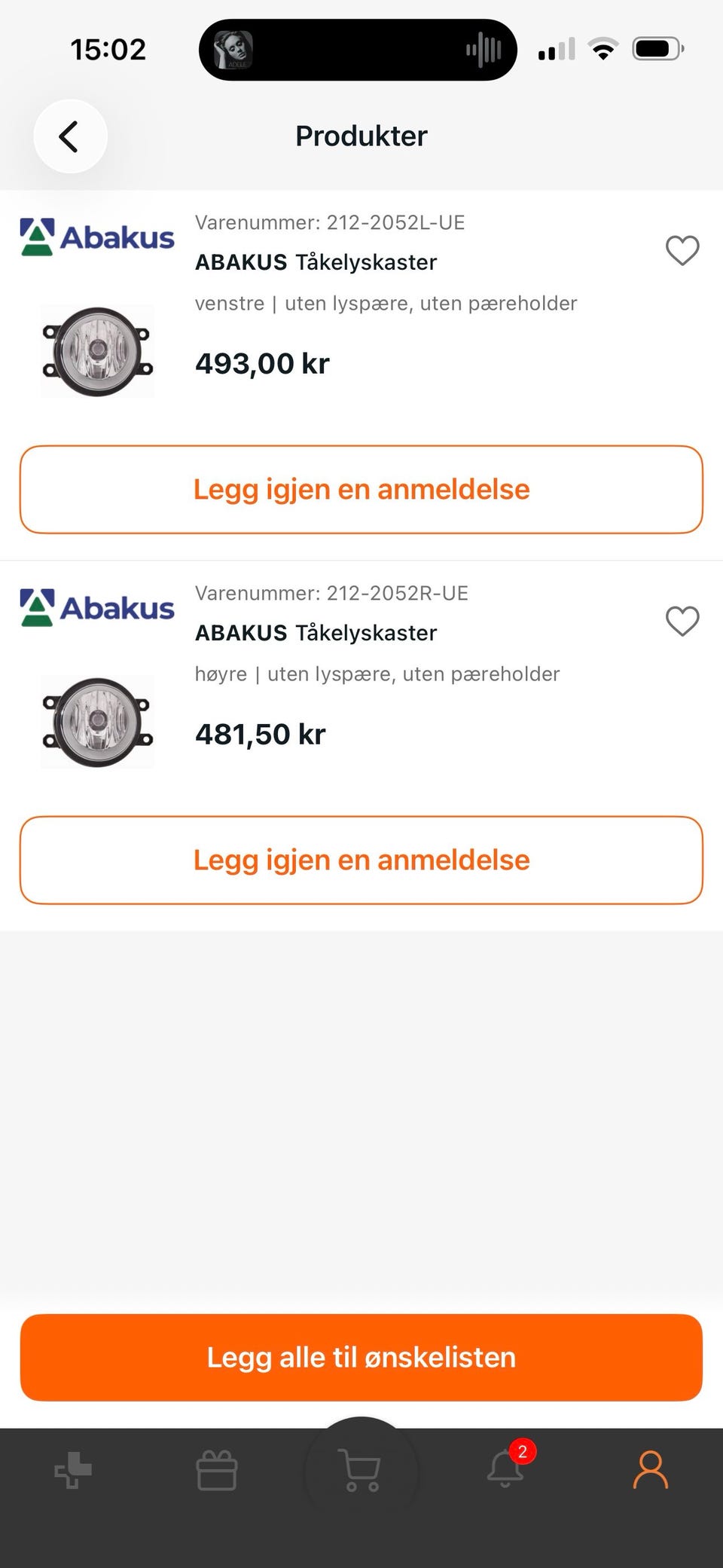The width and height of the screenshot is (723, 1568).
Task: Tap Legg alle til ønskelisten
Action: (x=361, y=1357)
